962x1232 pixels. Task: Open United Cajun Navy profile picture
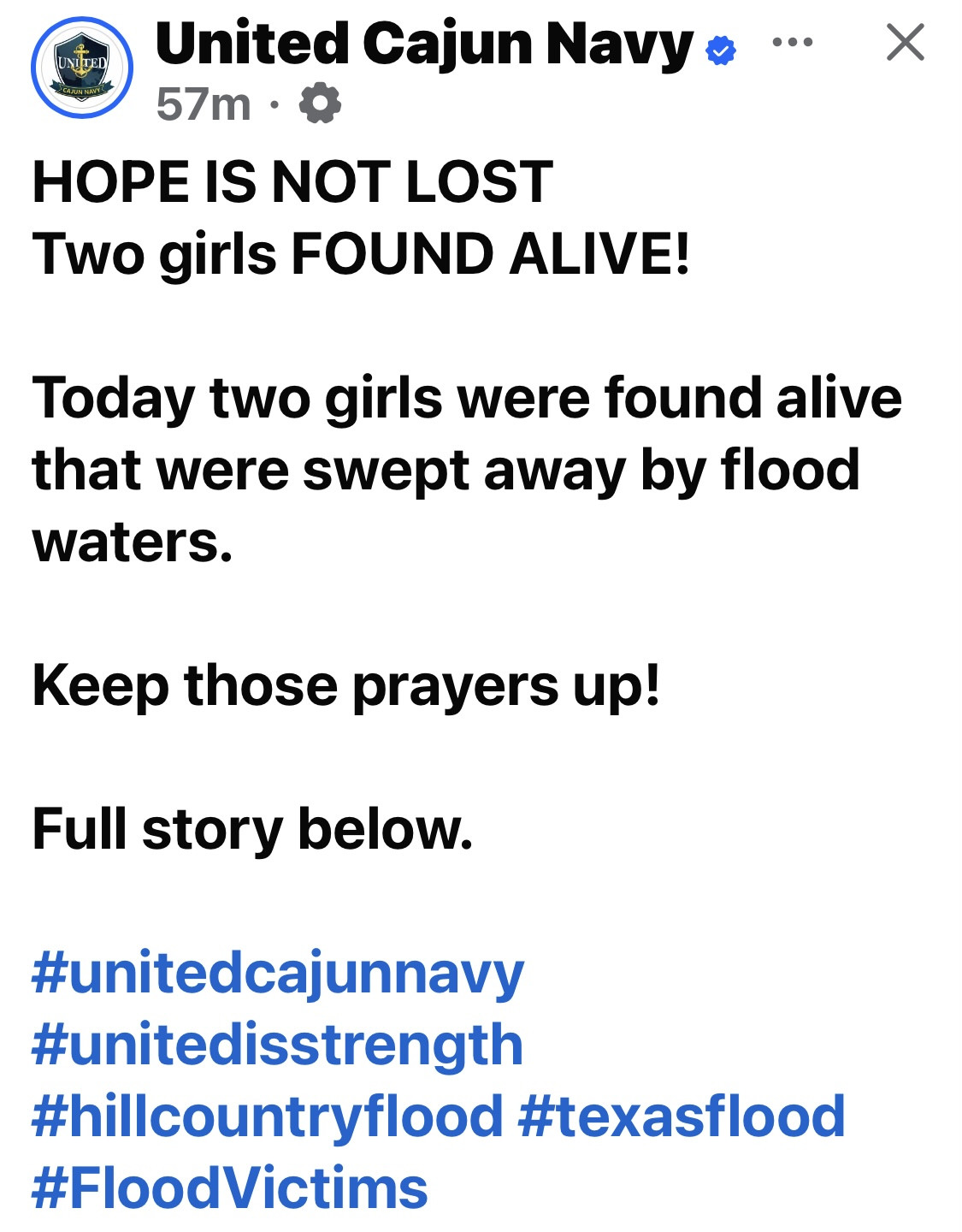[82, 68]
